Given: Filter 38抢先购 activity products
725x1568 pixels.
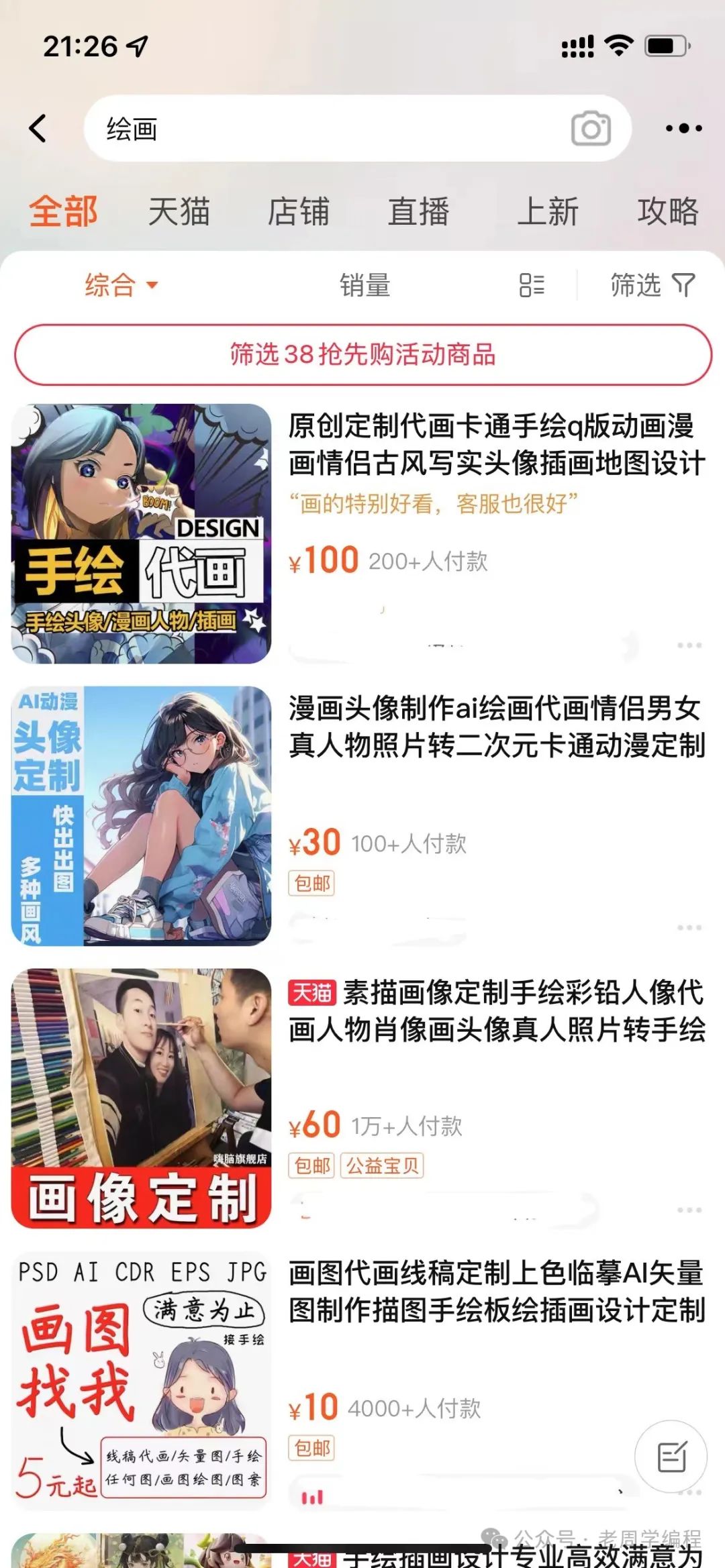Looking at the screenshot, I should pos(362,354).
